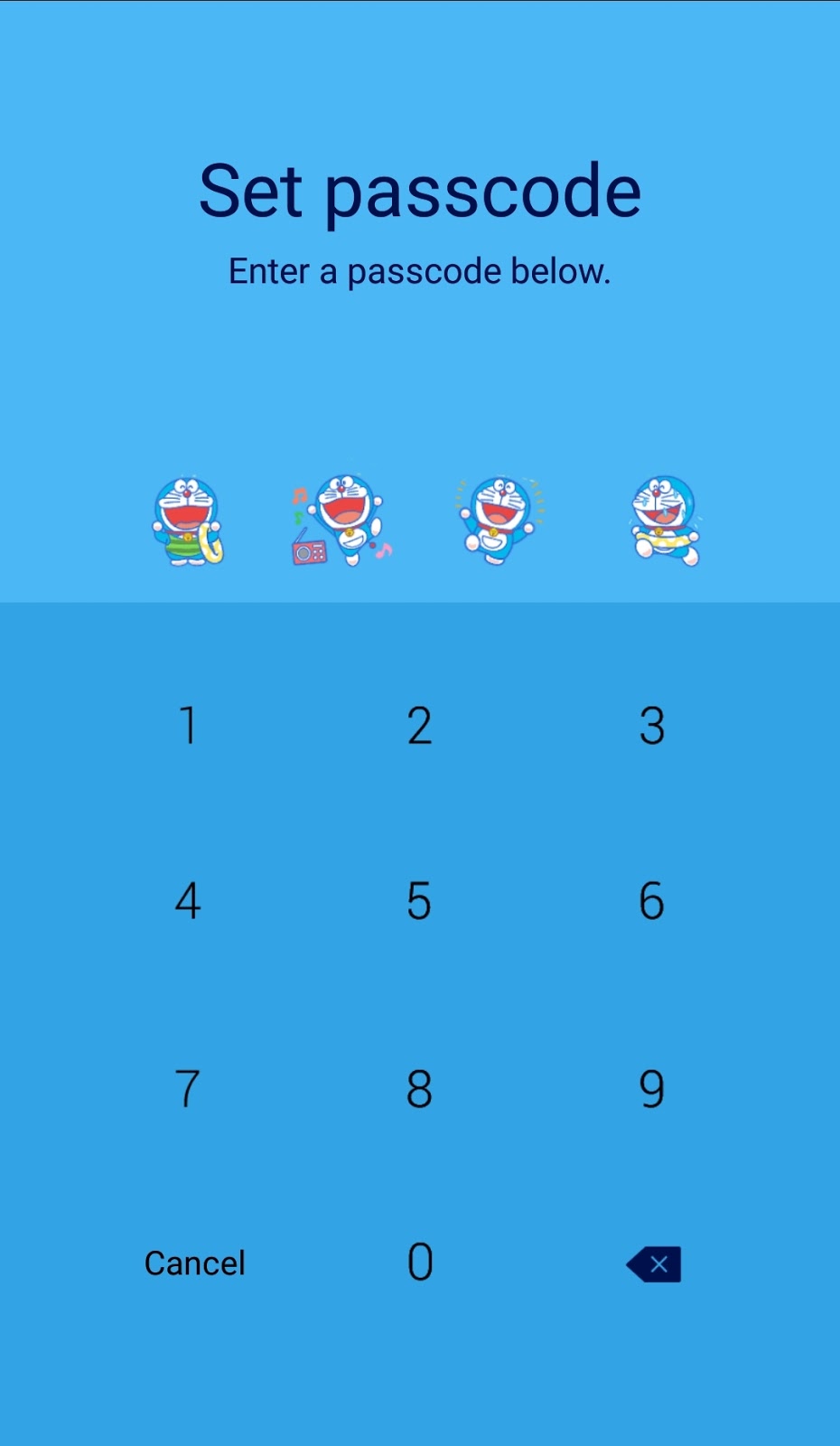Tap the number 2 key
The image size is (840, 1446).
pos(419,726)
